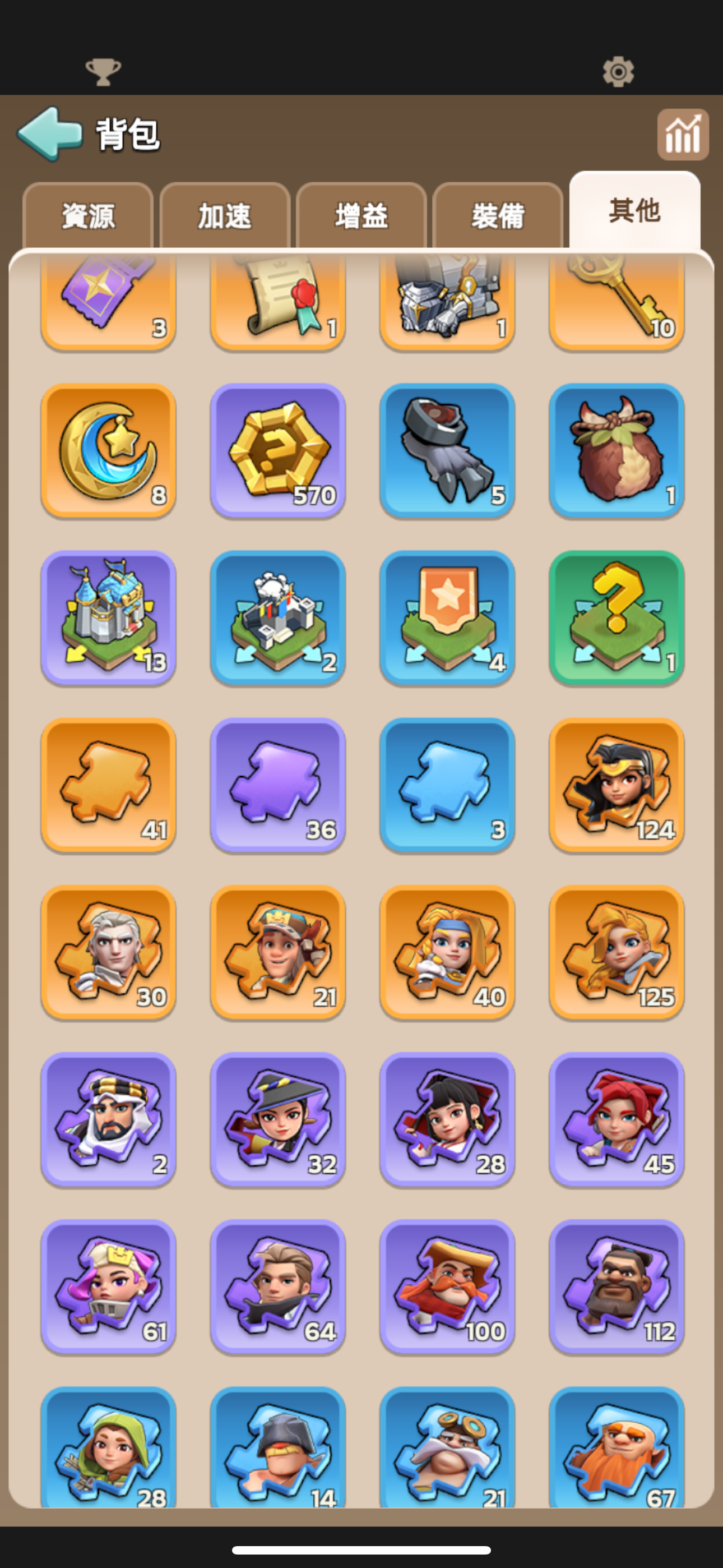Open the settings gear
This screenshot has width=723, height=1568.
618,72
